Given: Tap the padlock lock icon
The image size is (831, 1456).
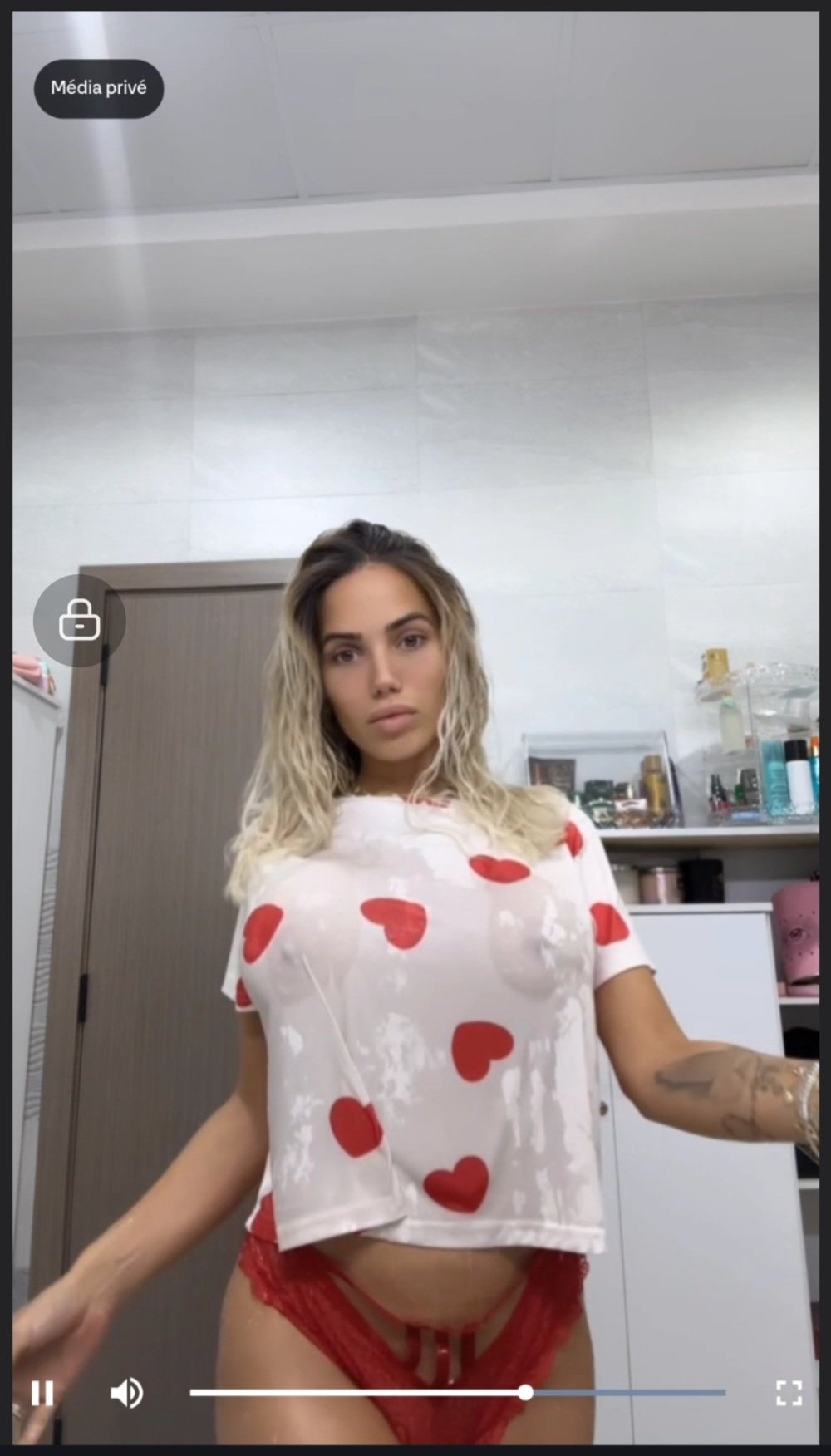Looking at the screenshot, I should pyautogui.click(x=80, y=620).
